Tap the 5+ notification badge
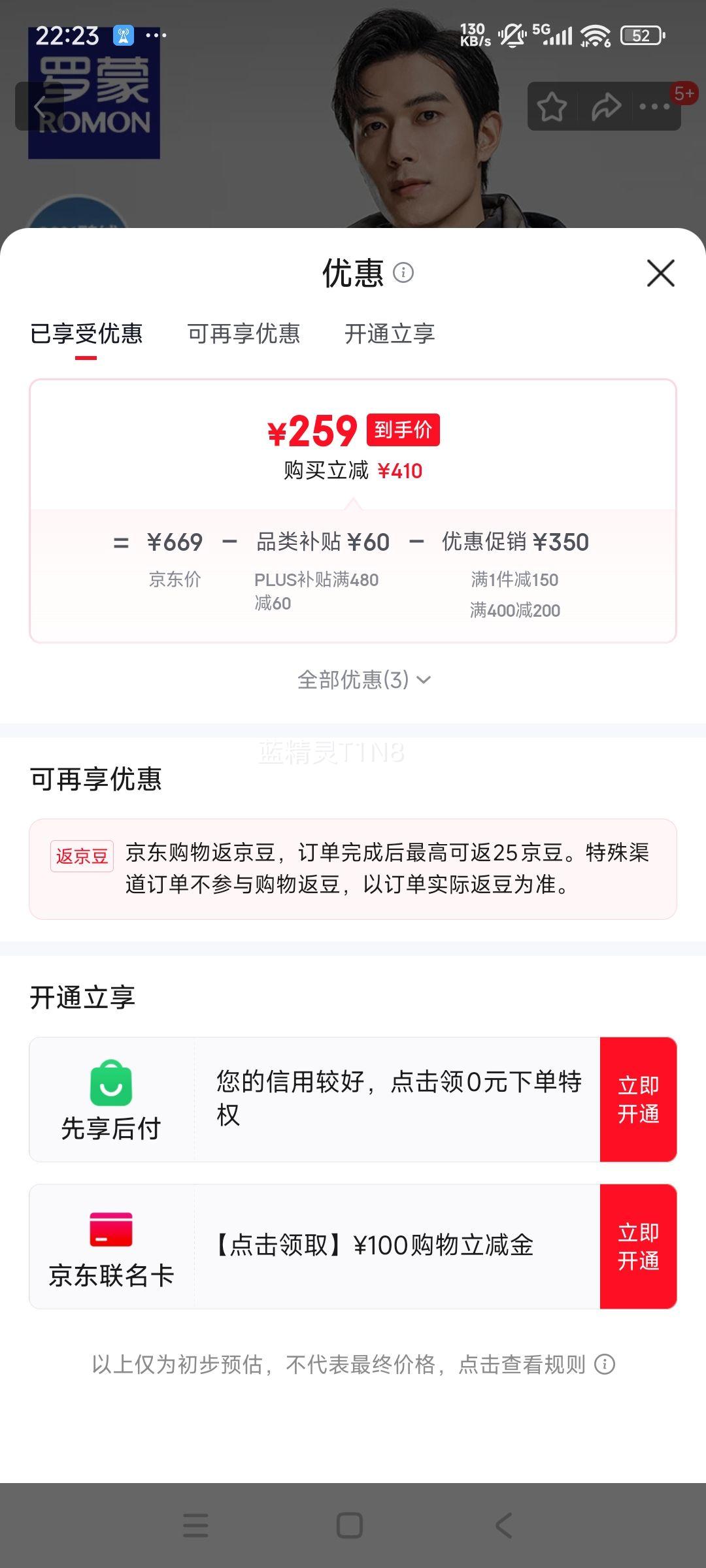This screenshot has width=706, height=1568. click(x=684, y=94)
